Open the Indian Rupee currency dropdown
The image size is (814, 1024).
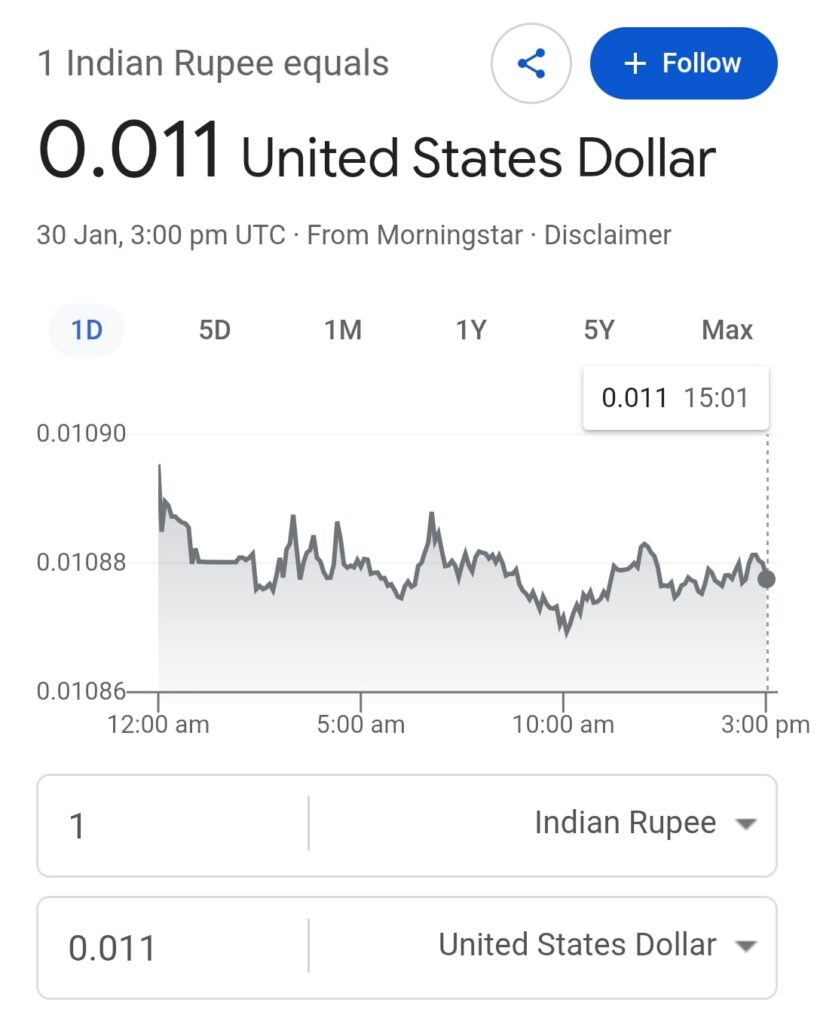point(644,824)
